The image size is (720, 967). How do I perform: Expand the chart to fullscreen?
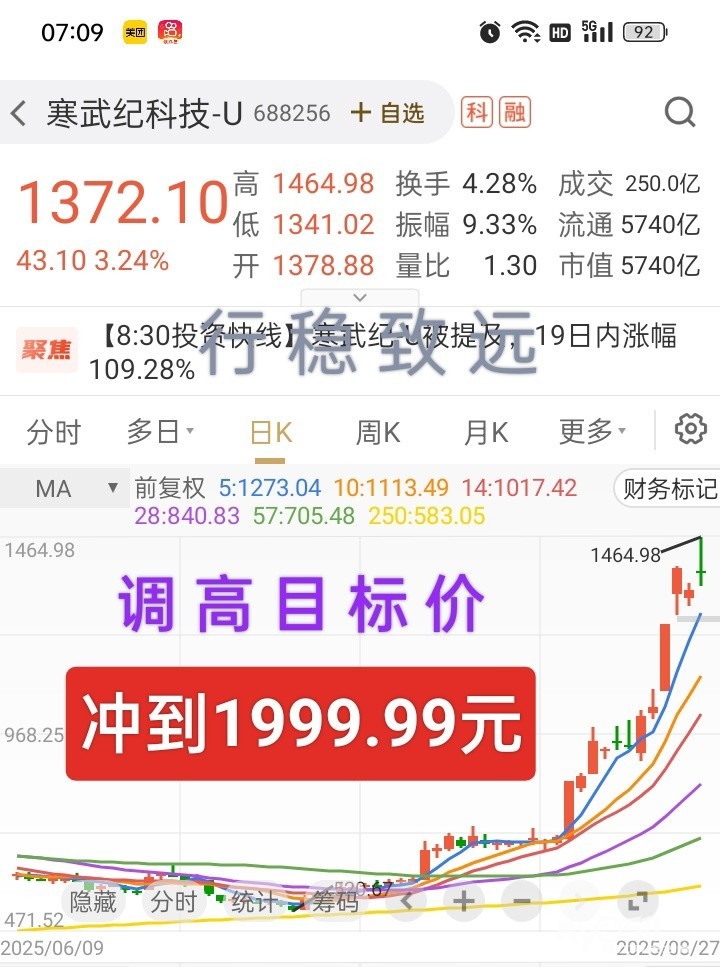pyautogui.click(x=636, y=902)
